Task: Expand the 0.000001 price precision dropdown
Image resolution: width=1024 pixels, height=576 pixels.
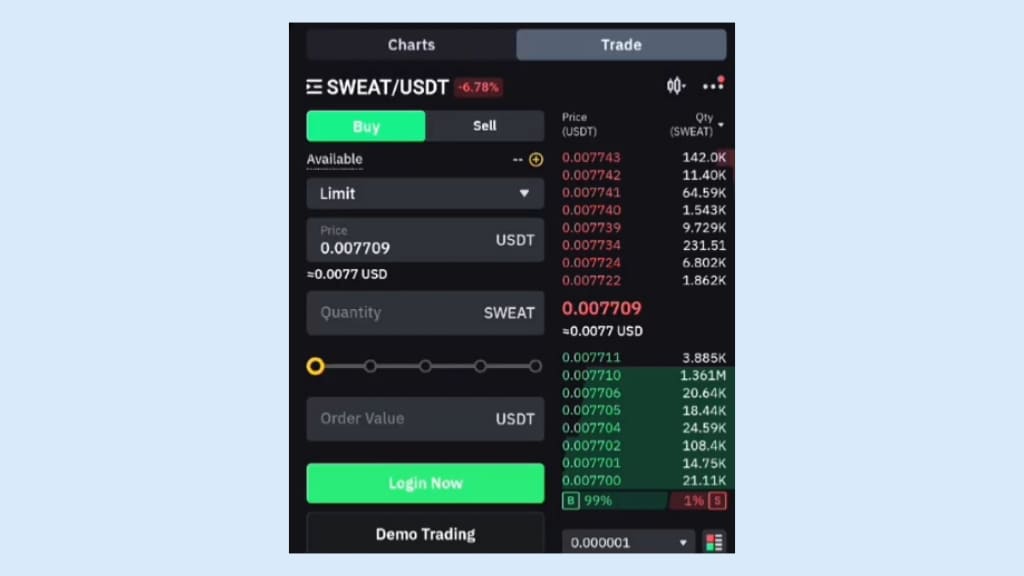Action: 628,542
